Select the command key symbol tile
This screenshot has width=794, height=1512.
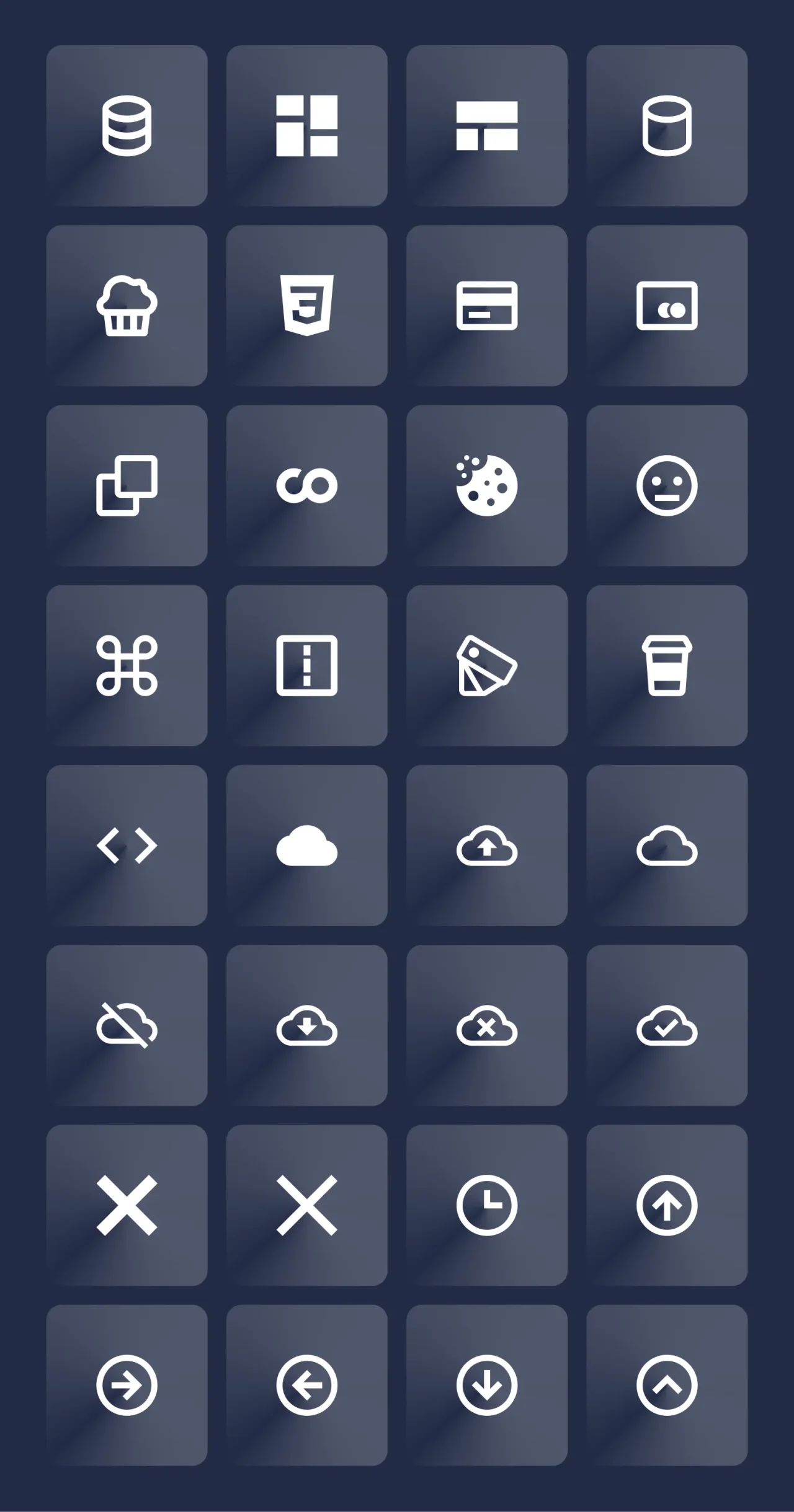click(x=127, y=665)
